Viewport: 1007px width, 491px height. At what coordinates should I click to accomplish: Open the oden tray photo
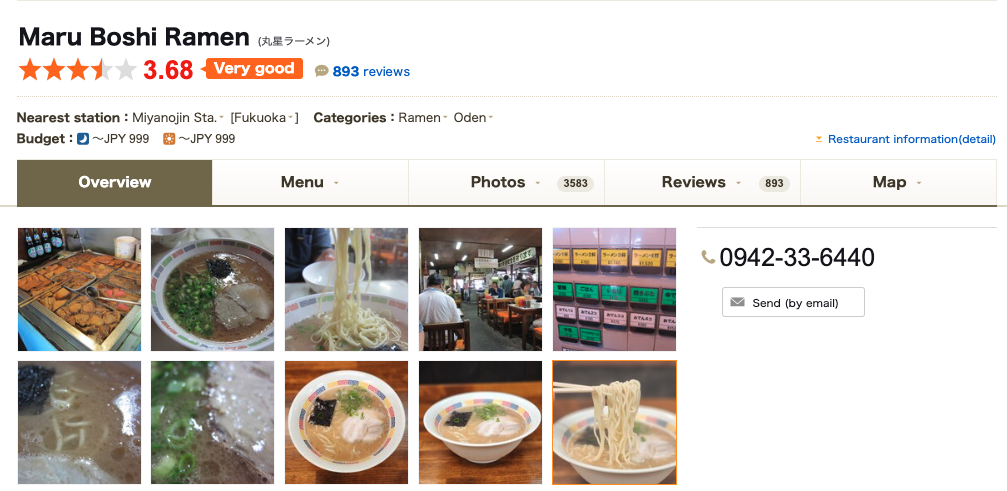(79, 289)
